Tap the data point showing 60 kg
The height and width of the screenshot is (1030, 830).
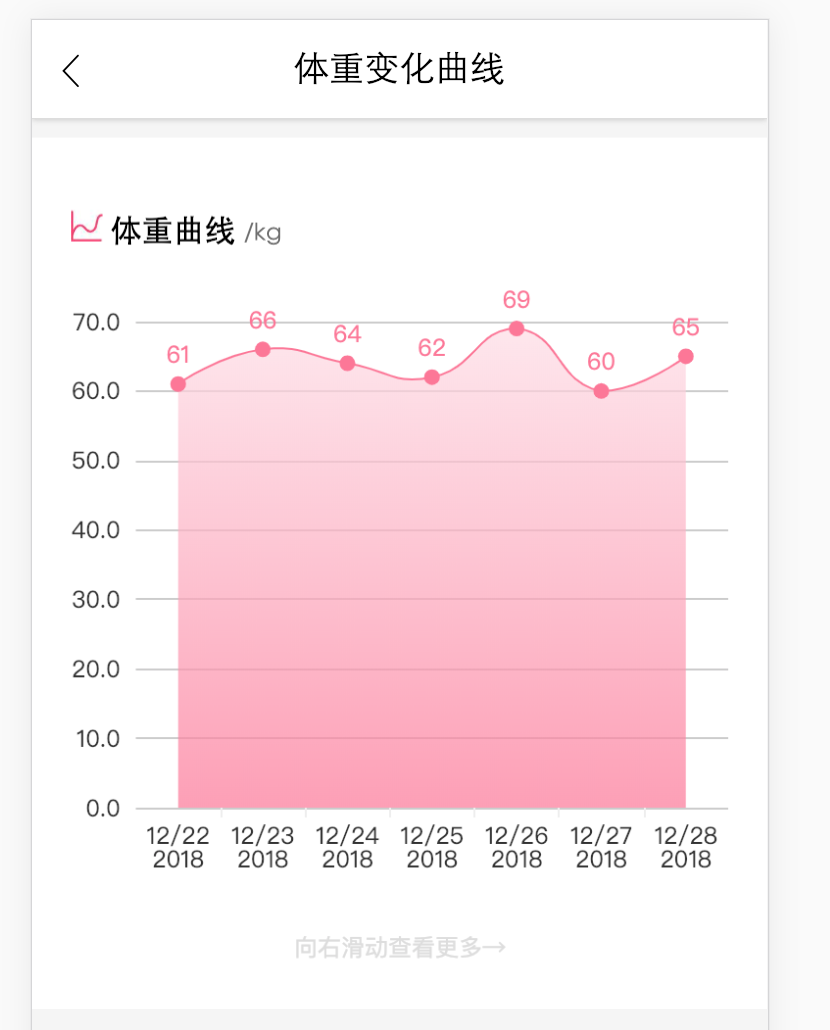pyautogui.click(x=600, y=392)
